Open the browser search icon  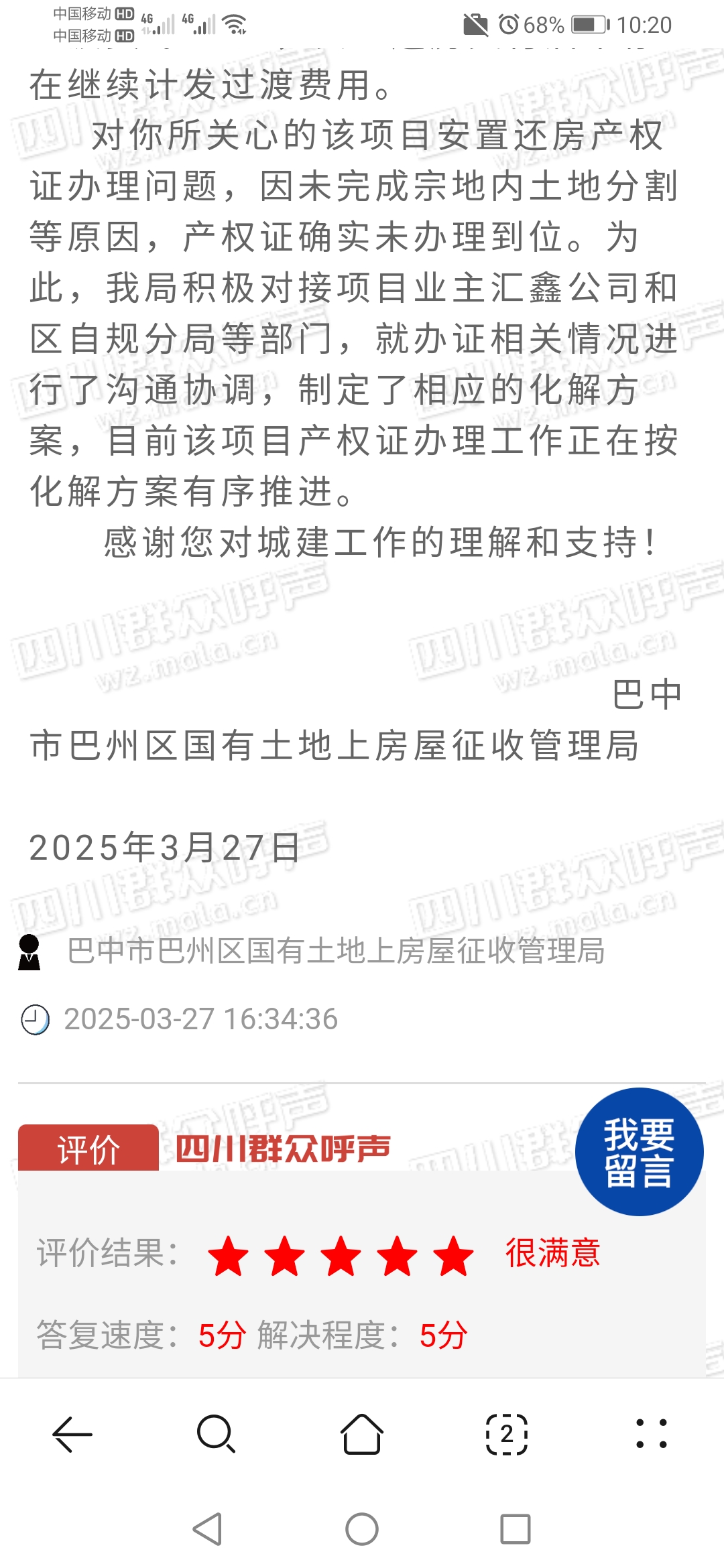tap(217, 1435)
